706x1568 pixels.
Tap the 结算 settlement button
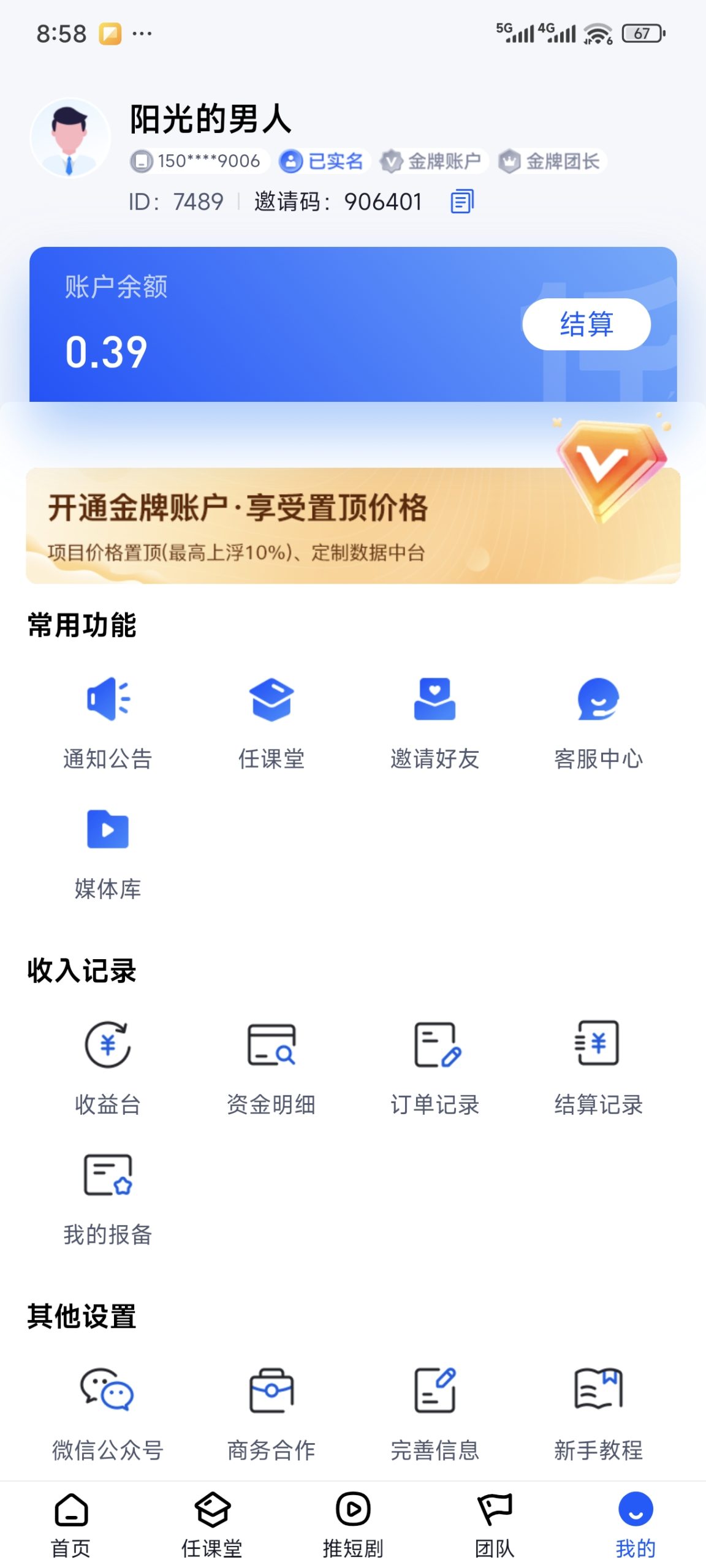click(x=587, y=323)
